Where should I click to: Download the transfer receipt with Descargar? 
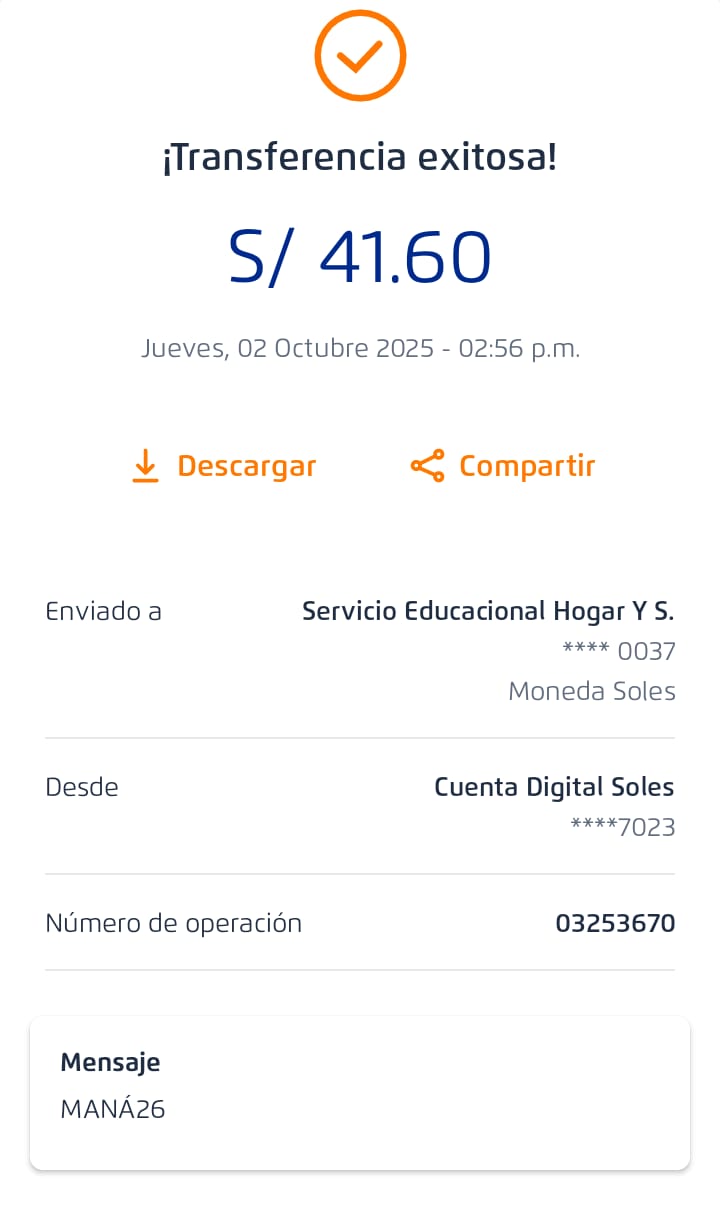[x=225, y=466]
